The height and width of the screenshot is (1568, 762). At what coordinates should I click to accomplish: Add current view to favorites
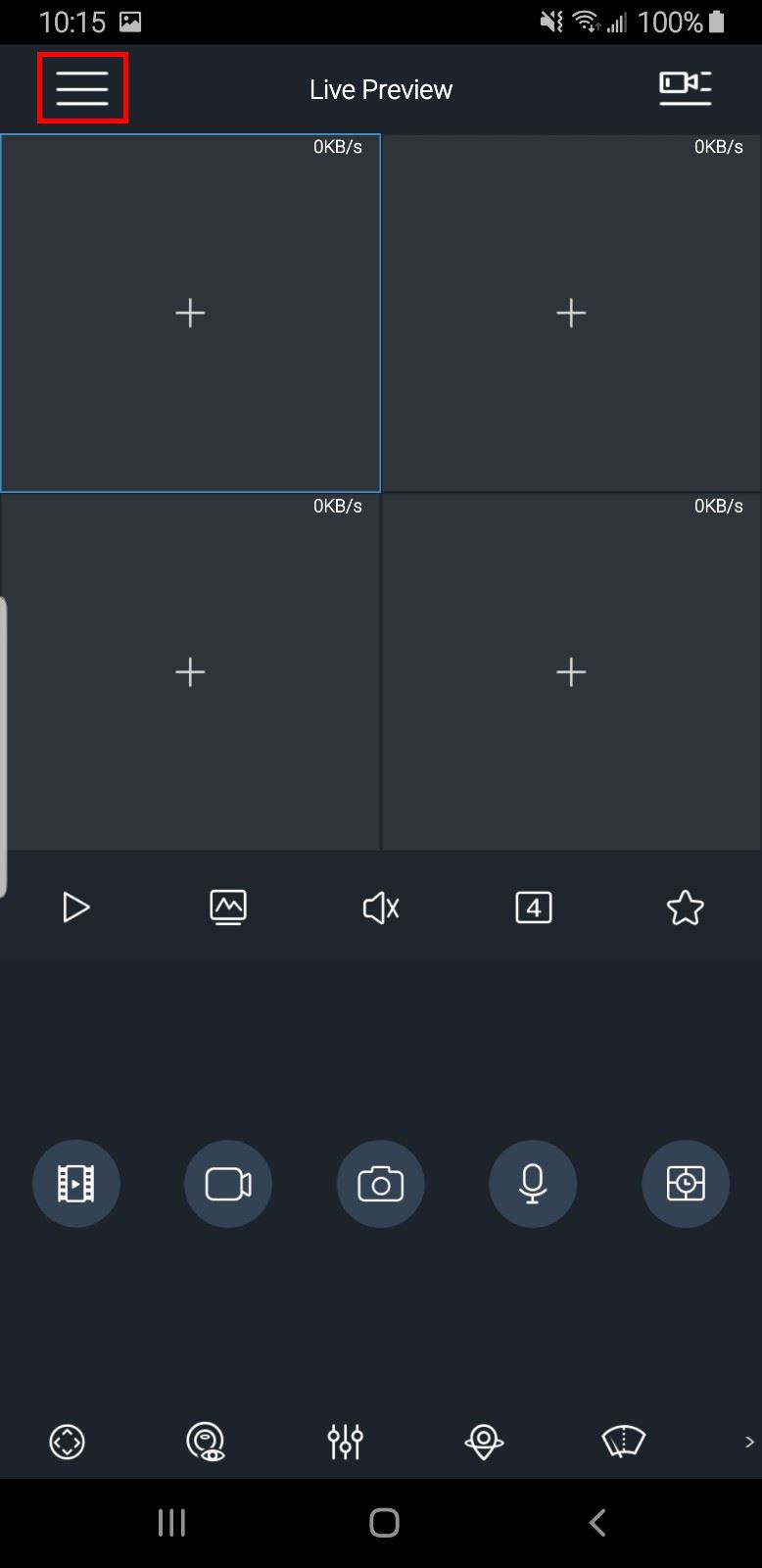coord(686,907)
